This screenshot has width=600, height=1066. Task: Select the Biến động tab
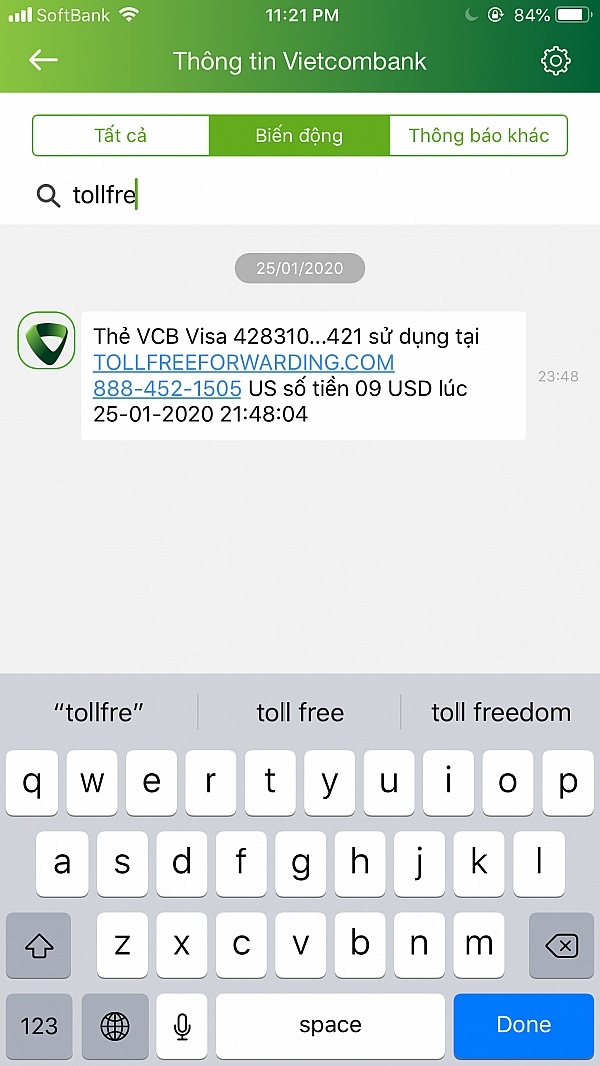299,136
